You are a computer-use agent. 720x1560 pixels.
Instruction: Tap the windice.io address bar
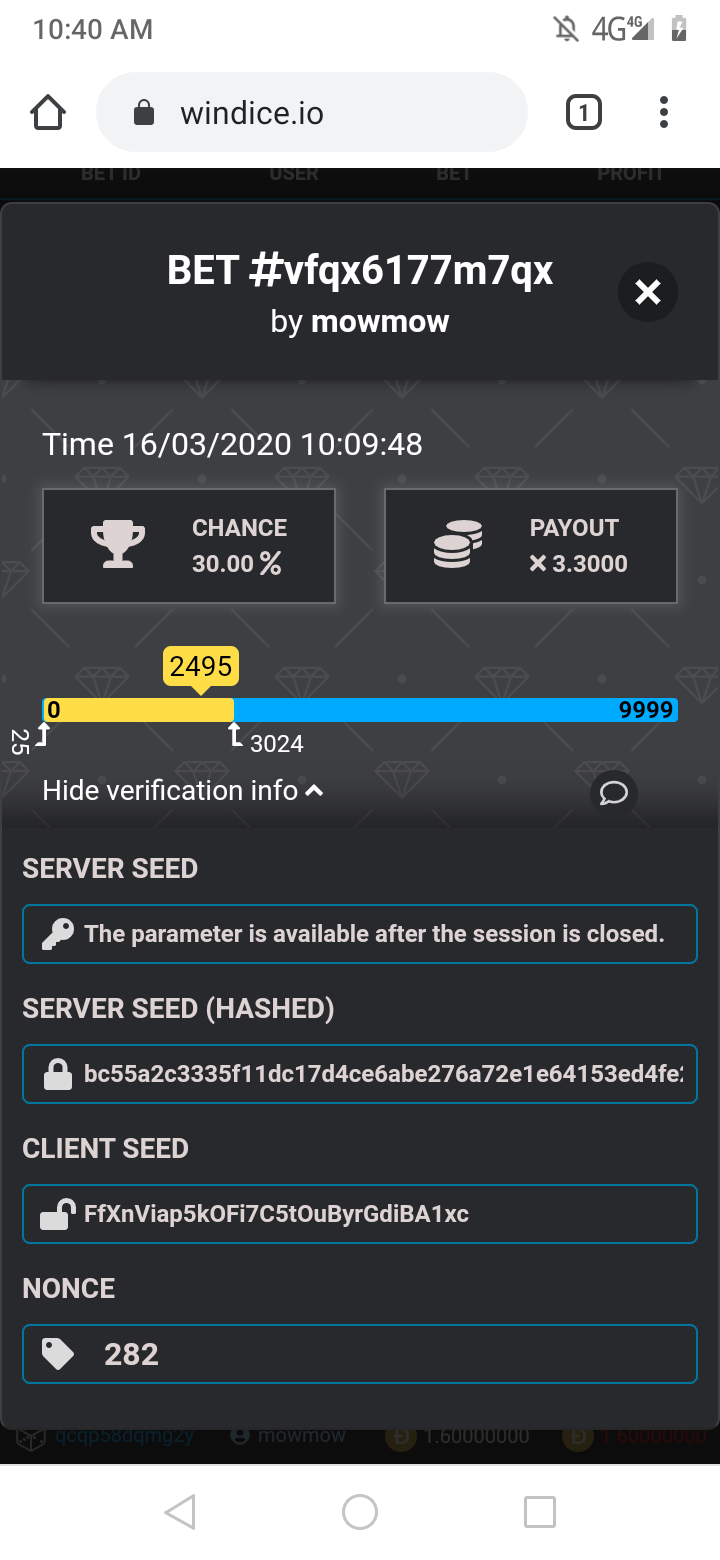pyautogui.click(x=311, y=113)
